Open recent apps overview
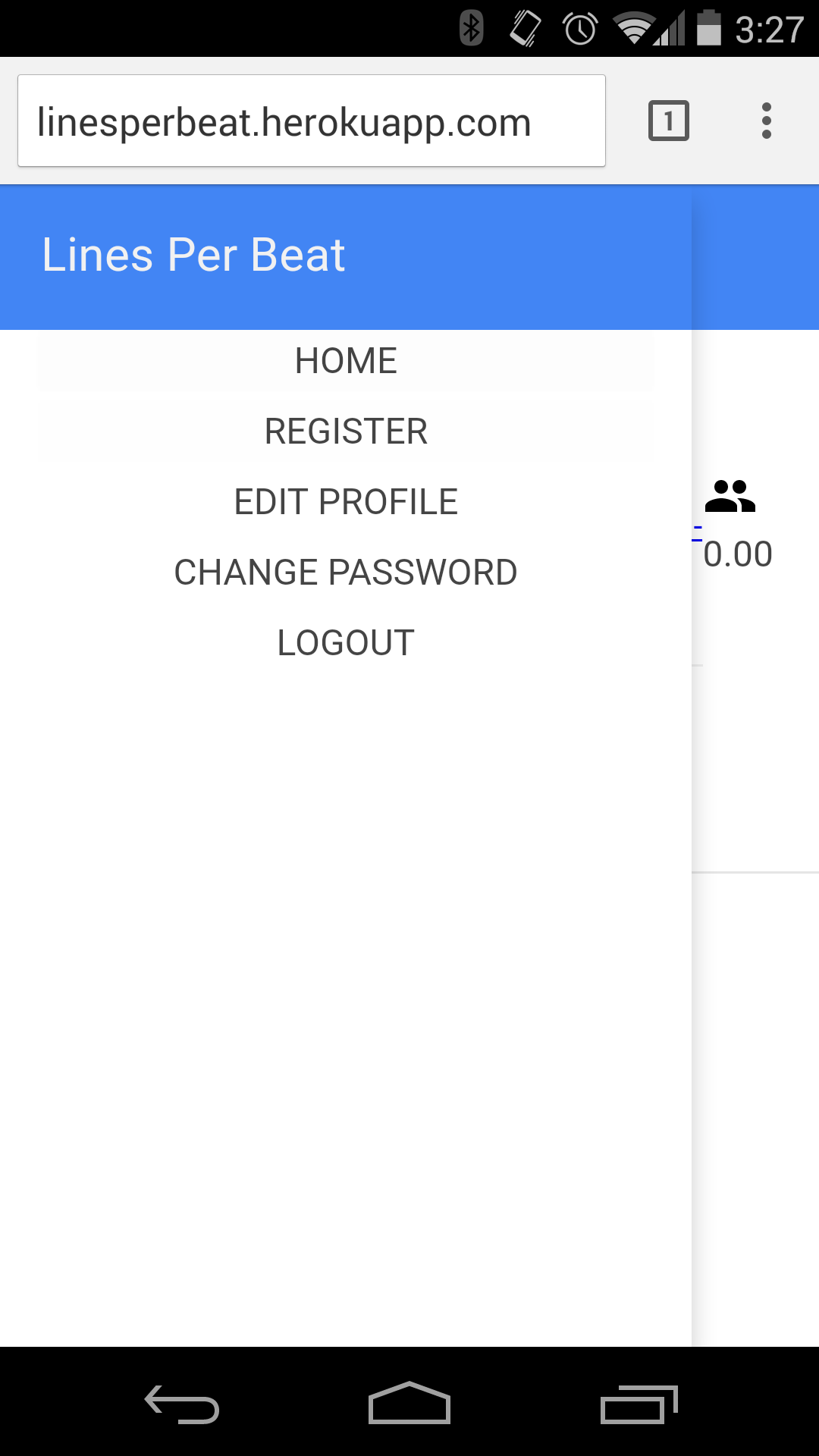Viewport: 819px width, 1456px height. [x=639, y=1404]
